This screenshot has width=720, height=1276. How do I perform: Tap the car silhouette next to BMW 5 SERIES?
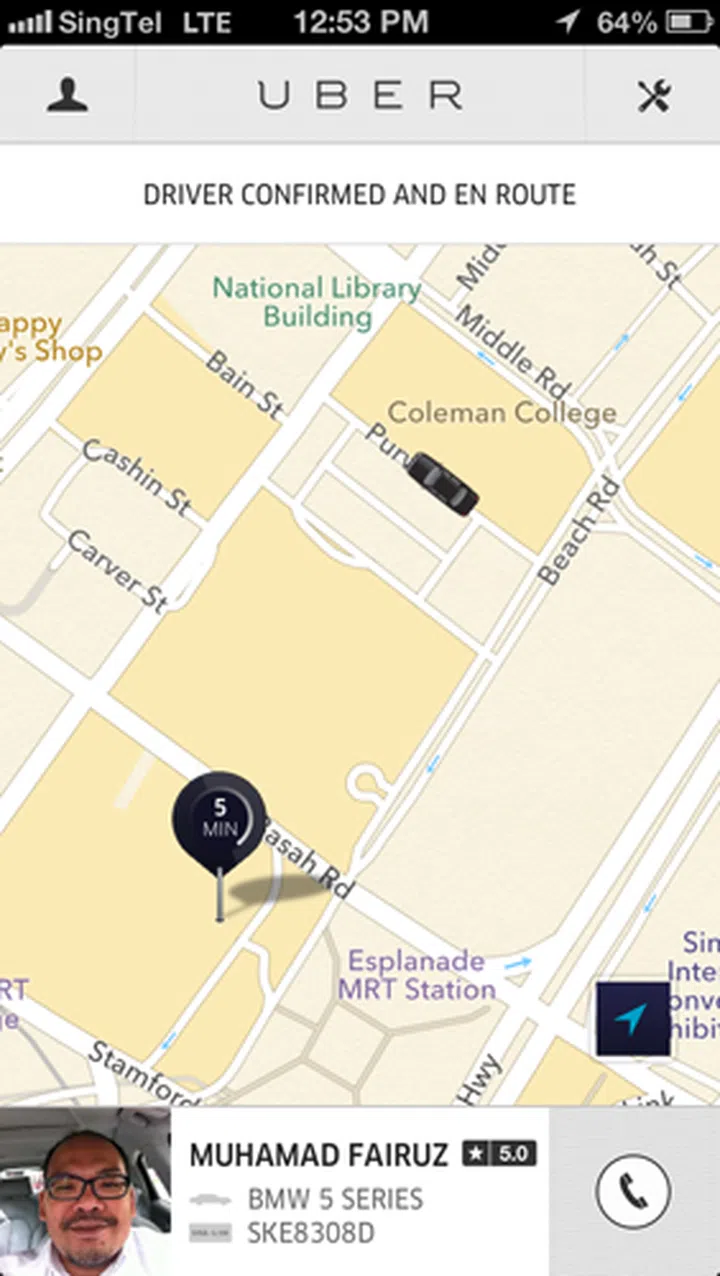coord(213,1200)
